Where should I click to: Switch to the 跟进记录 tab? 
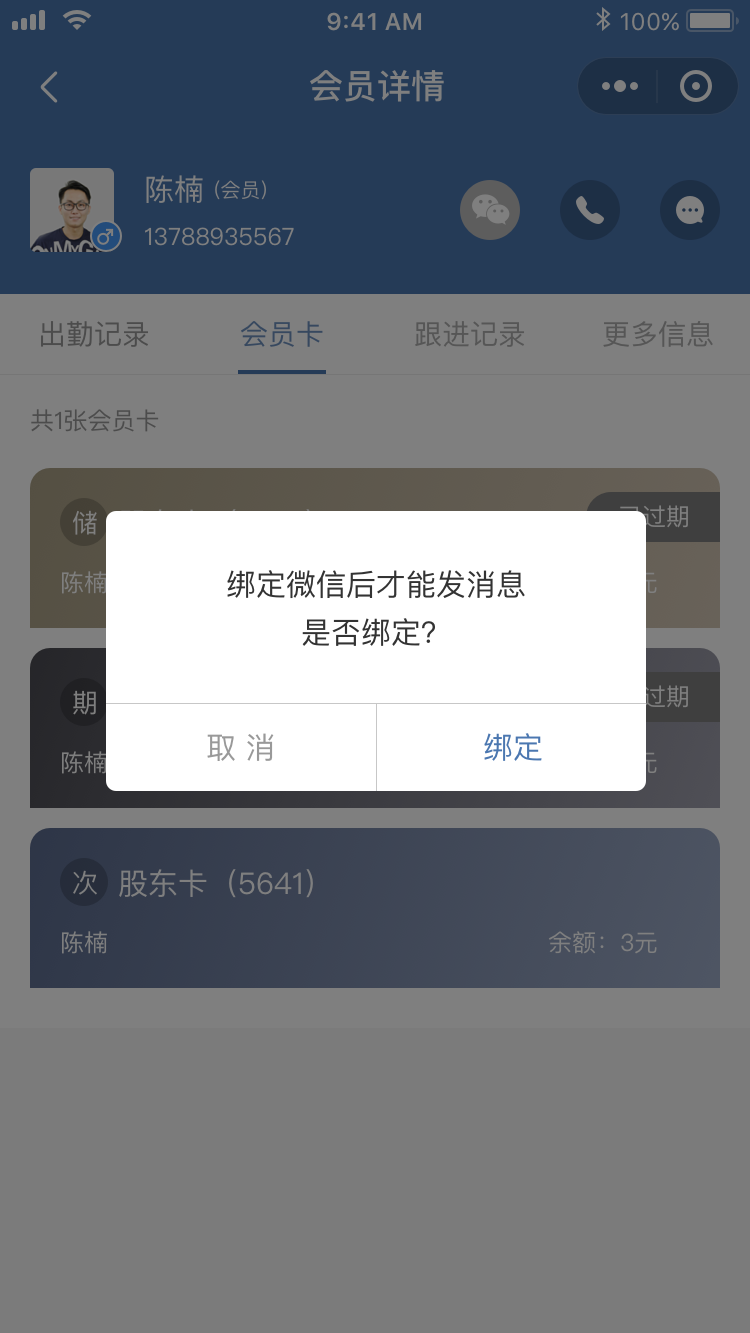click(469, 334)
